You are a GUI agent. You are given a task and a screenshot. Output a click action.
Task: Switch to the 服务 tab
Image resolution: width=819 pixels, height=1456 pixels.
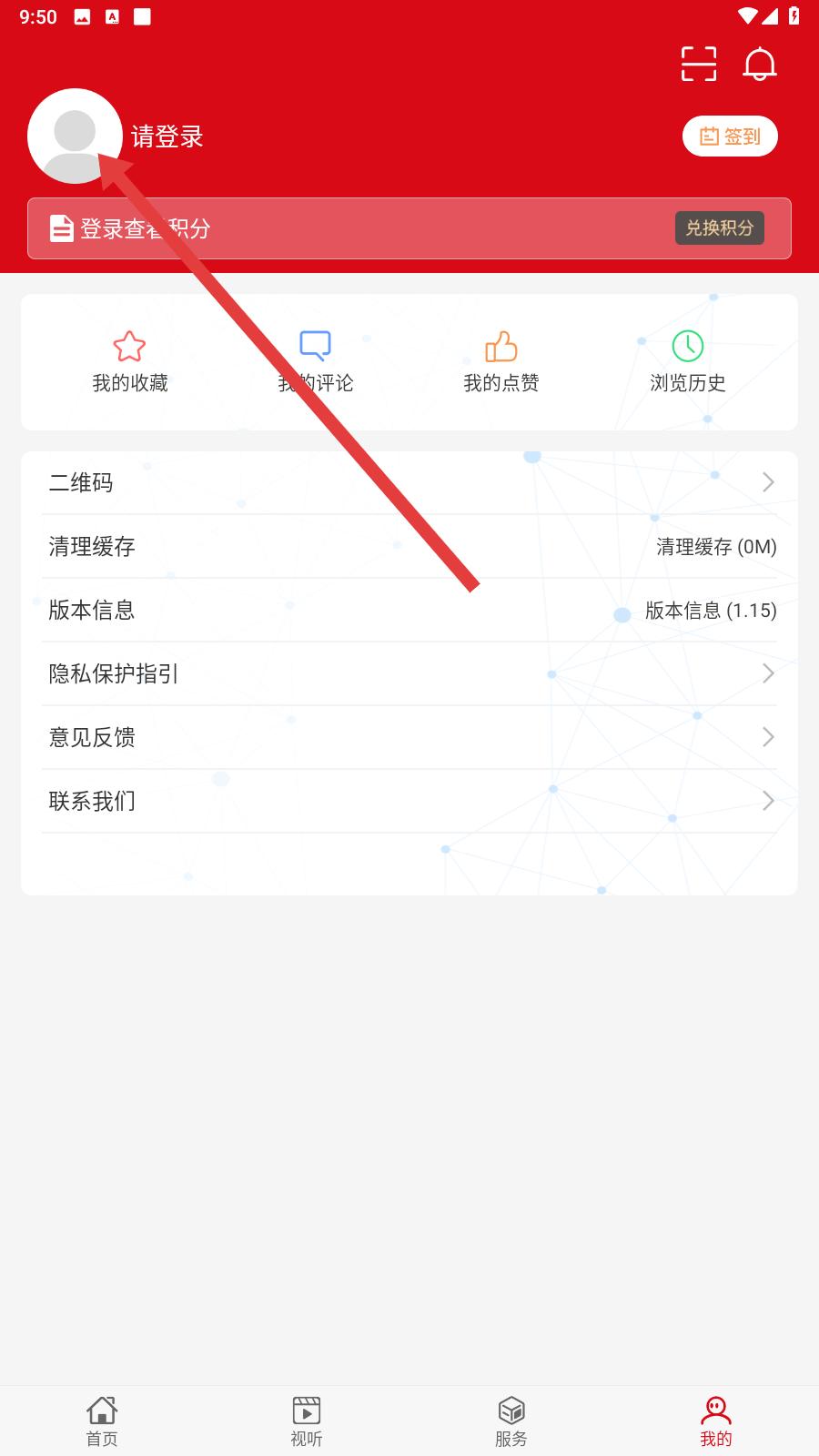[x=511, y=1421]
